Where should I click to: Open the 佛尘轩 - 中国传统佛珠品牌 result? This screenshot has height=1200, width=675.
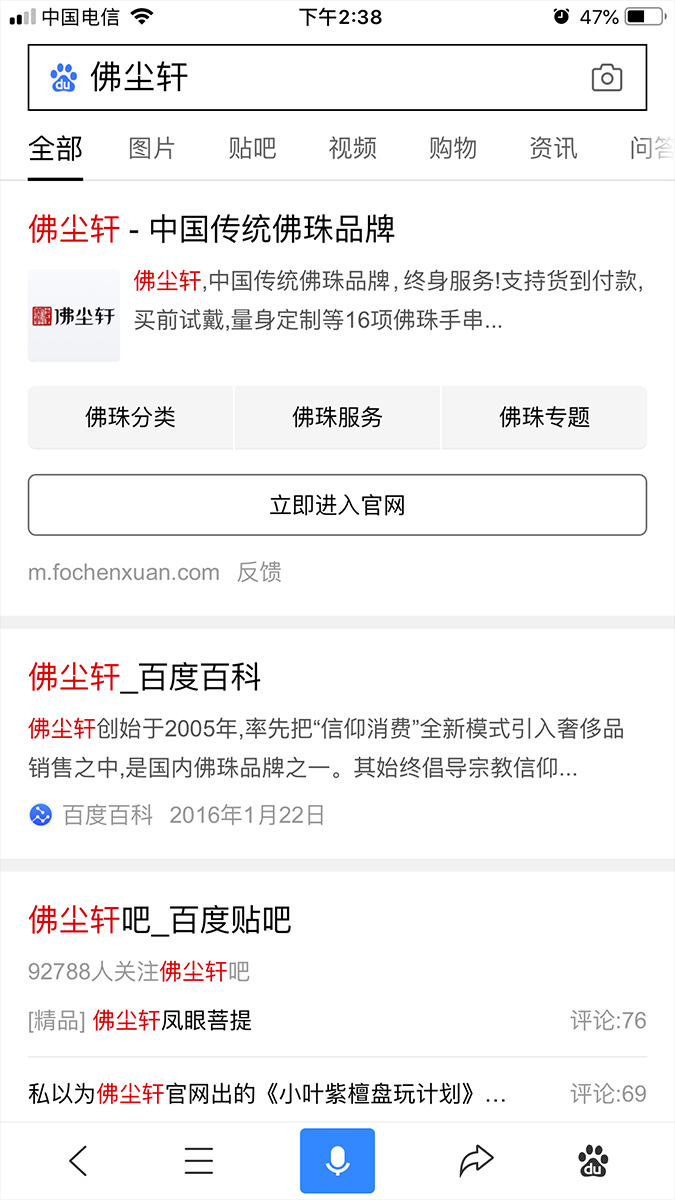[x=212, y=229]
